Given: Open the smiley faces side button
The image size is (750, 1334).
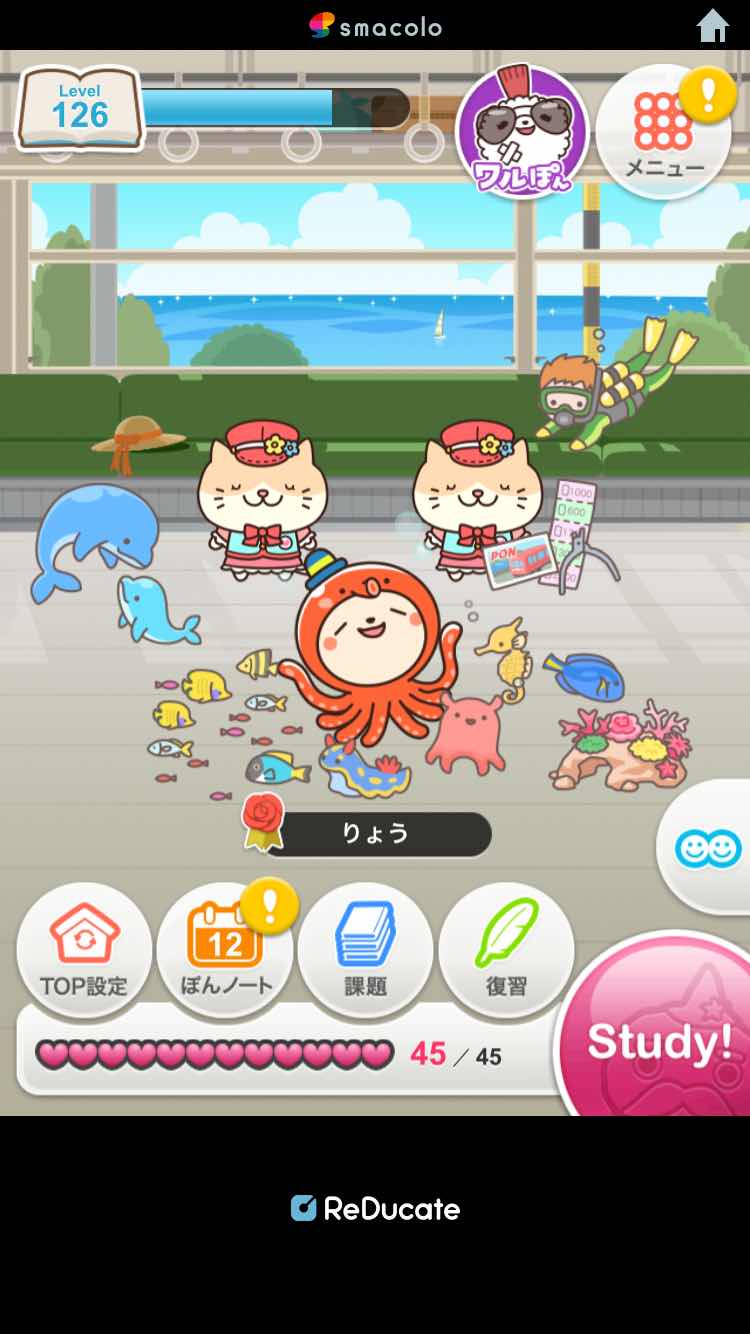Looking at the screenshot, I should click(708, 849).
